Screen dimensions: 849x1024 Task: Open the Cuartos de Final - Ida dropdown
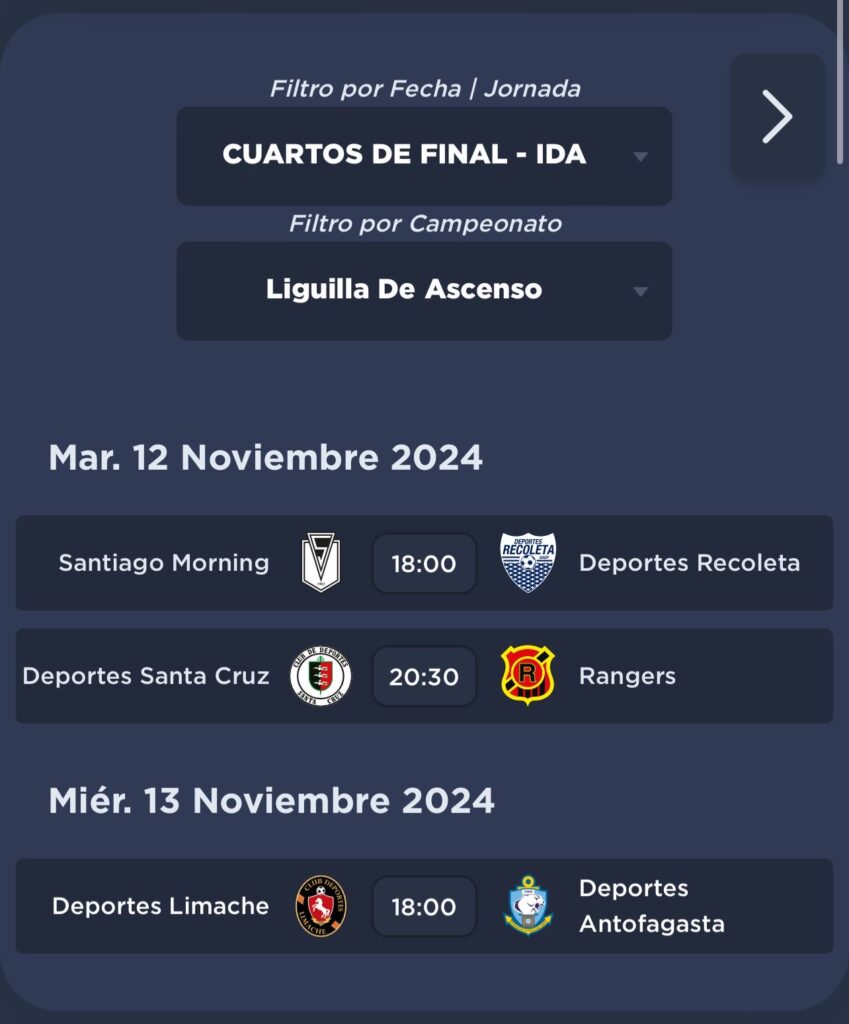click(424, 155)
